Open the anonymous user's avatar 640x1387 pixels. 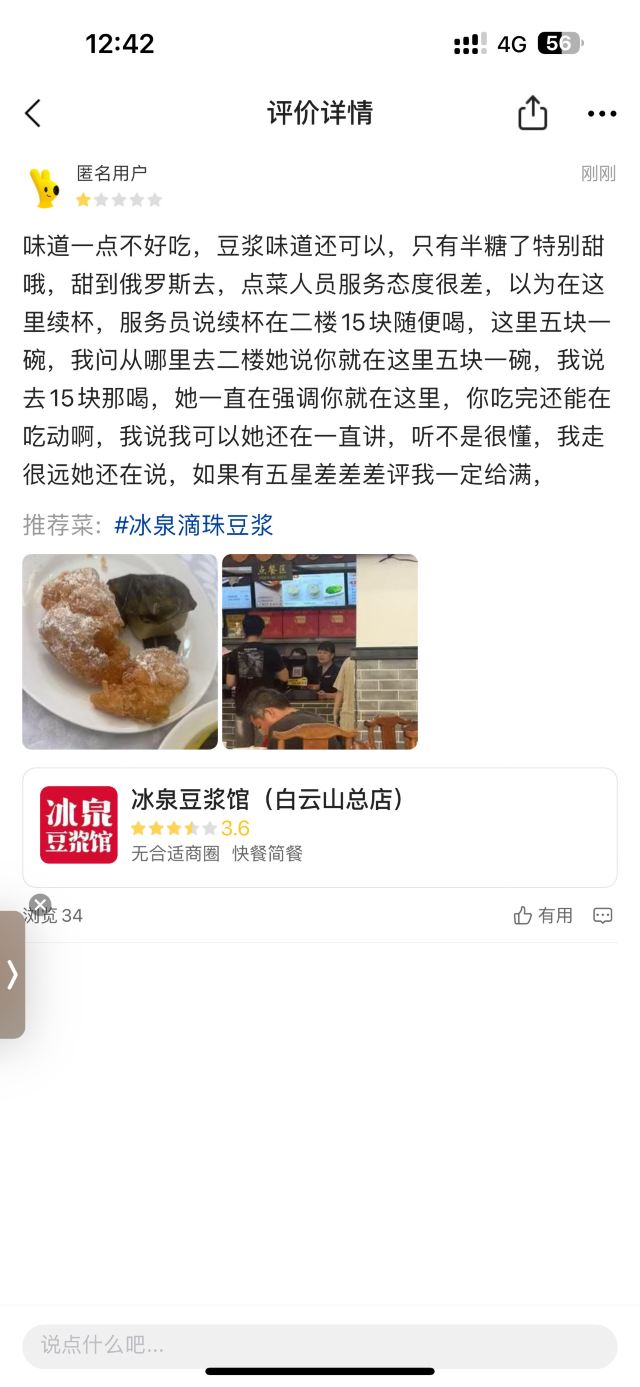[x=45, y=188]
